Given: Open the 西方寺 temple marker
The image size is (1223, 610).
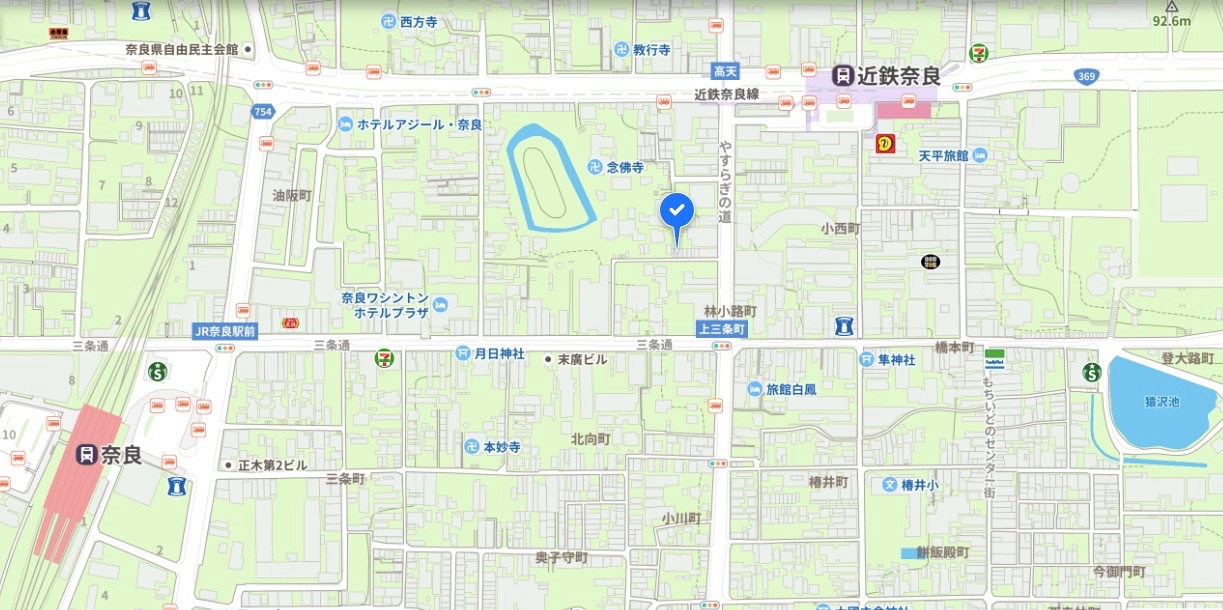Looking at the screenshot, I should (386, 21).
